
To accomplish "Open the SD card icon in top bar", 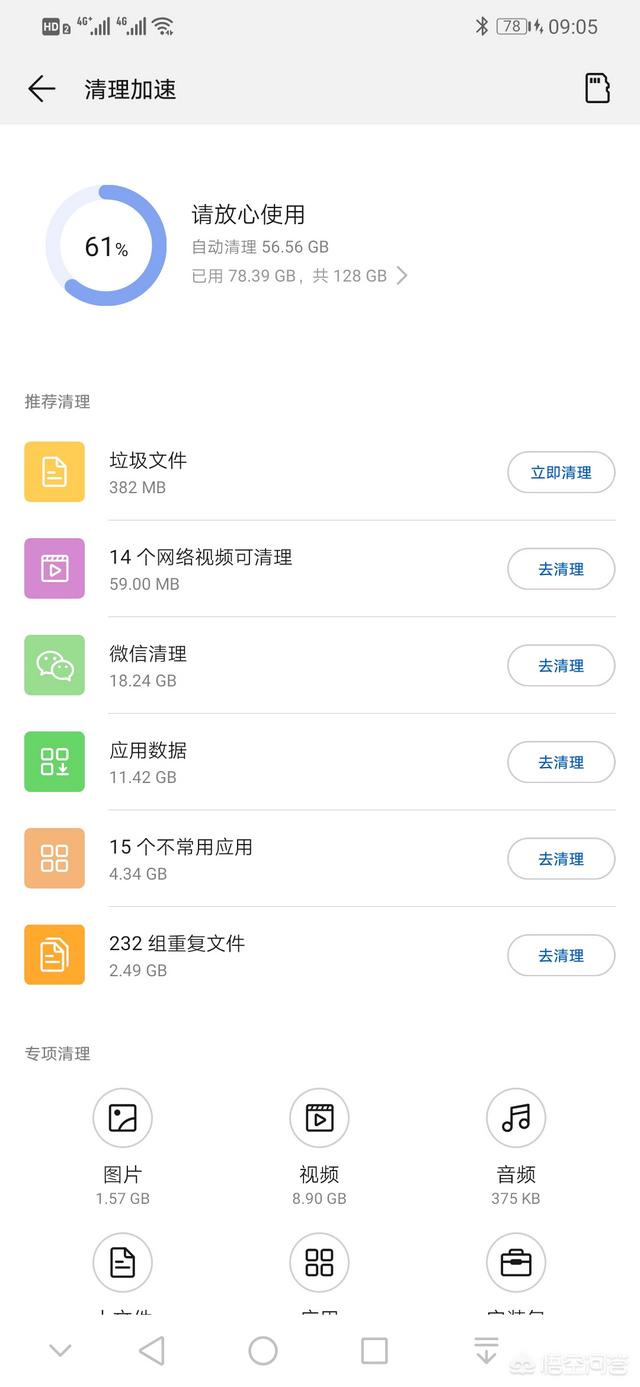I will point(597,88).
